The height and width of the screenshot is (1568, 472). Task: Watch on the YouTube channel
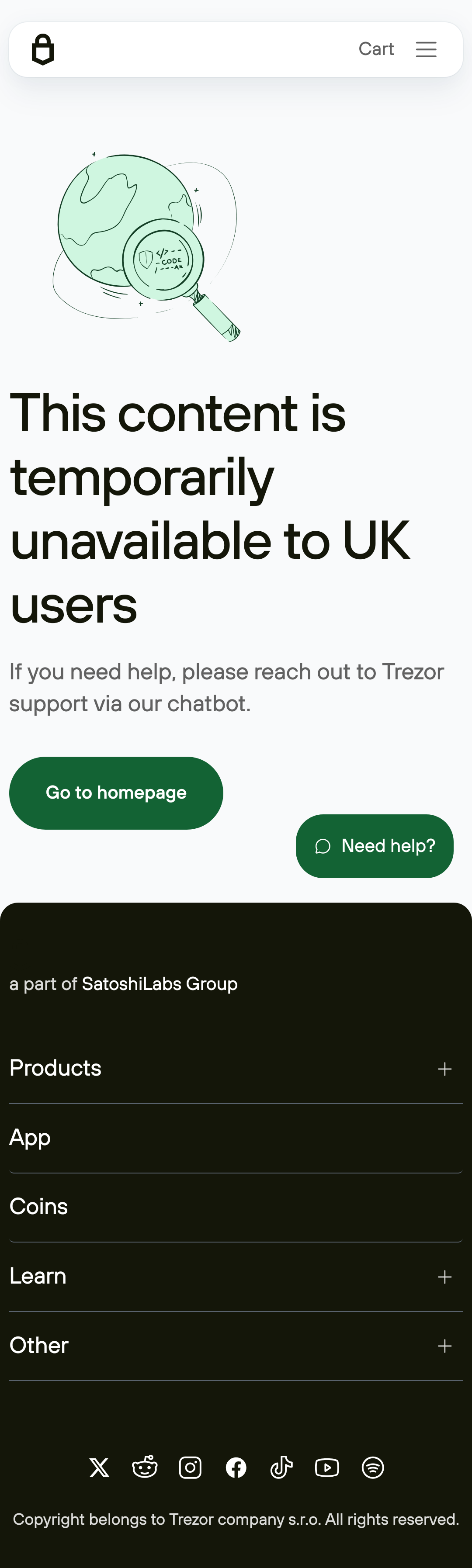(327, 1468)
